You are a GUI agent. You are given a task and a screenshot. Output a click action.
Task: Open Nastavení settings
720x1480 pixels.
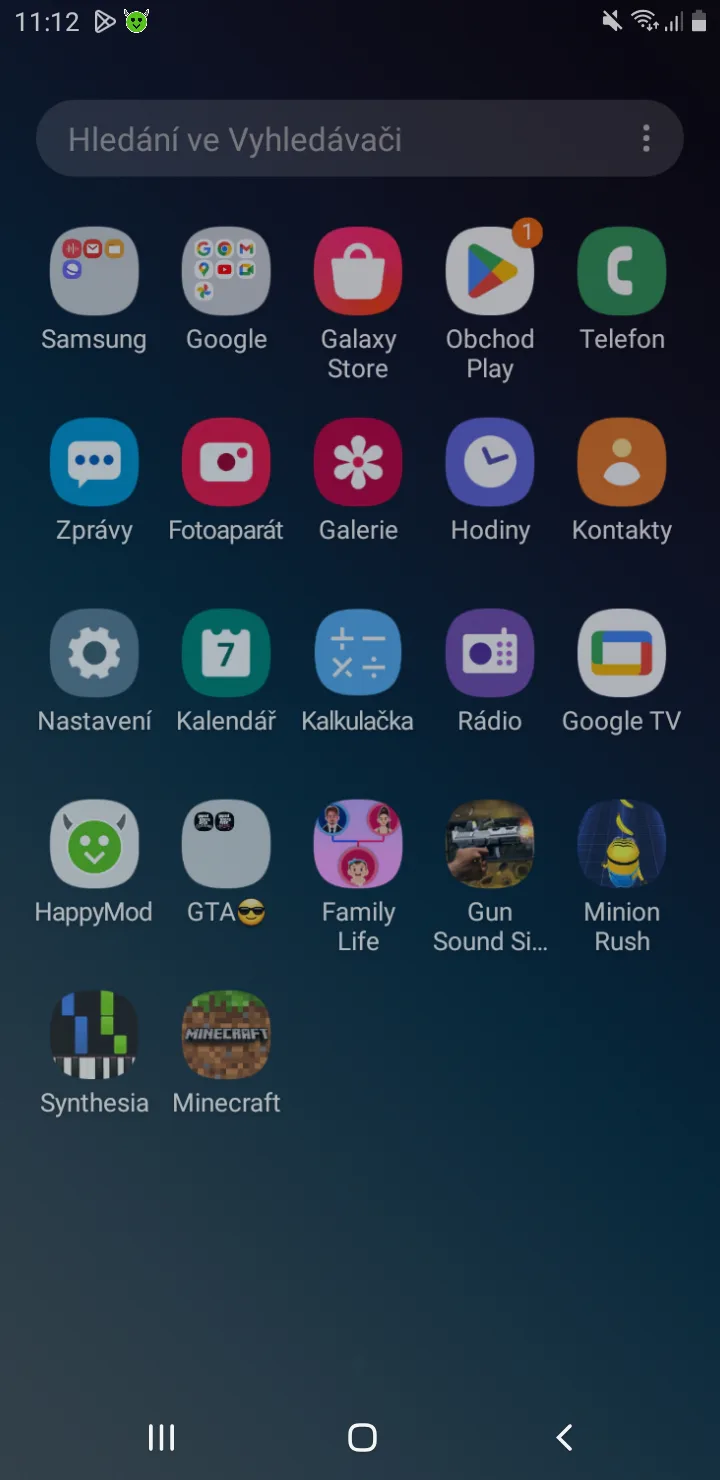(x=94, y=653)
